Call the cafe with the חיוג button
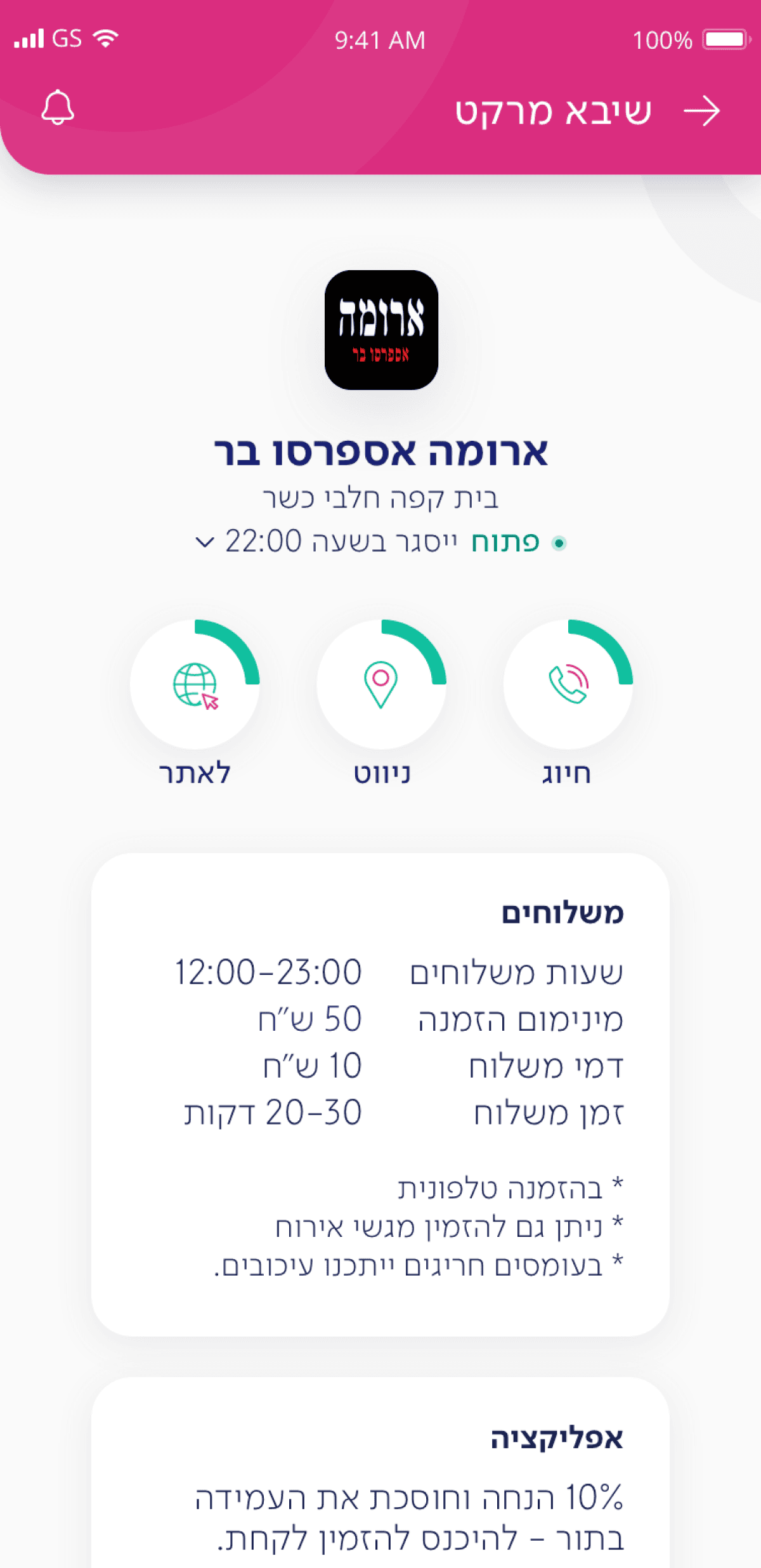761x1568 pixels. 568,685
